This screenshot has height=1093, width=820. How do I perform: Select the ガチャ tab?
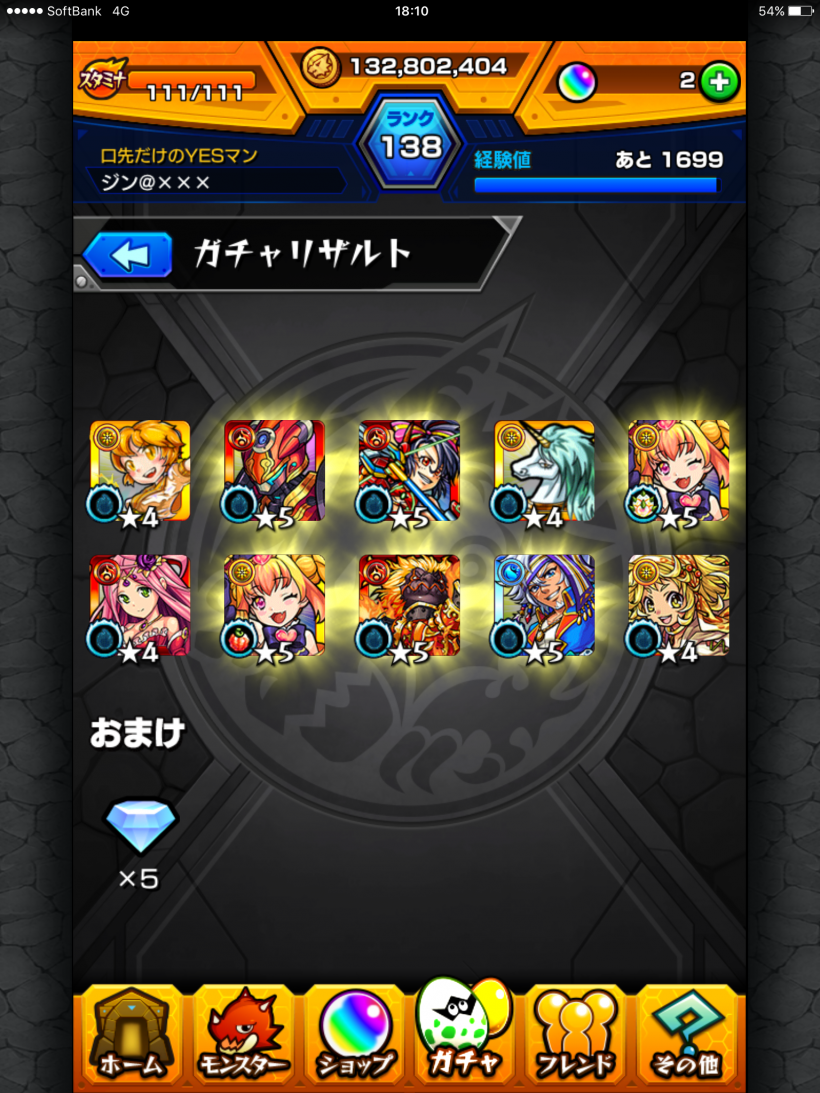pos(464,1032)
